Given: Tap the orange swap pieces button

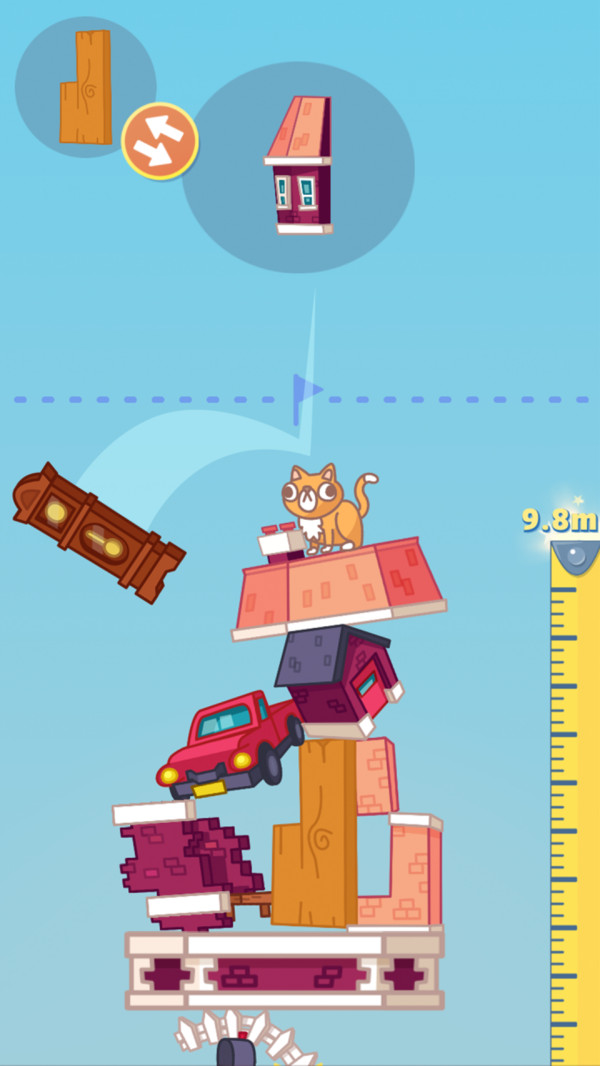Looking at the screenshot, I should (x=160, y=142).
